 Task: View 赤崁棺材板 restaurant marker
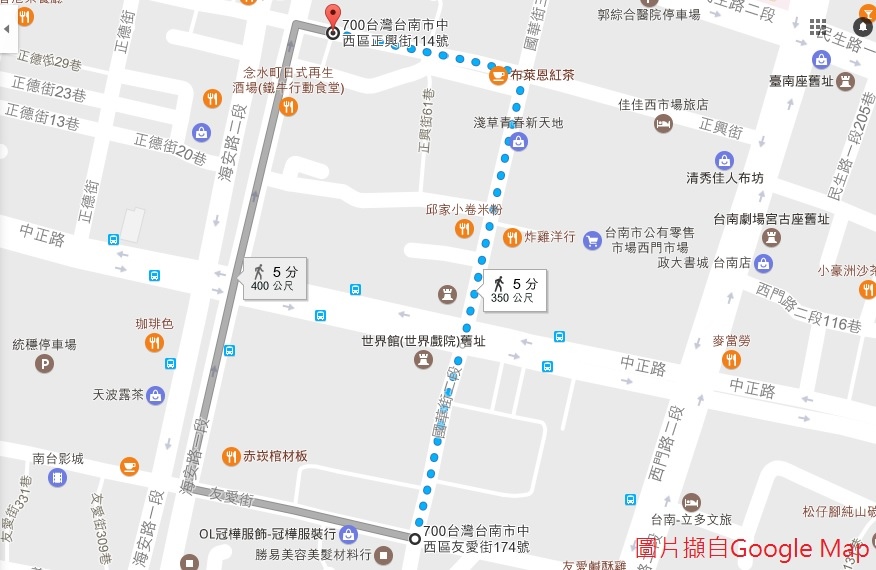coord(232,456)
